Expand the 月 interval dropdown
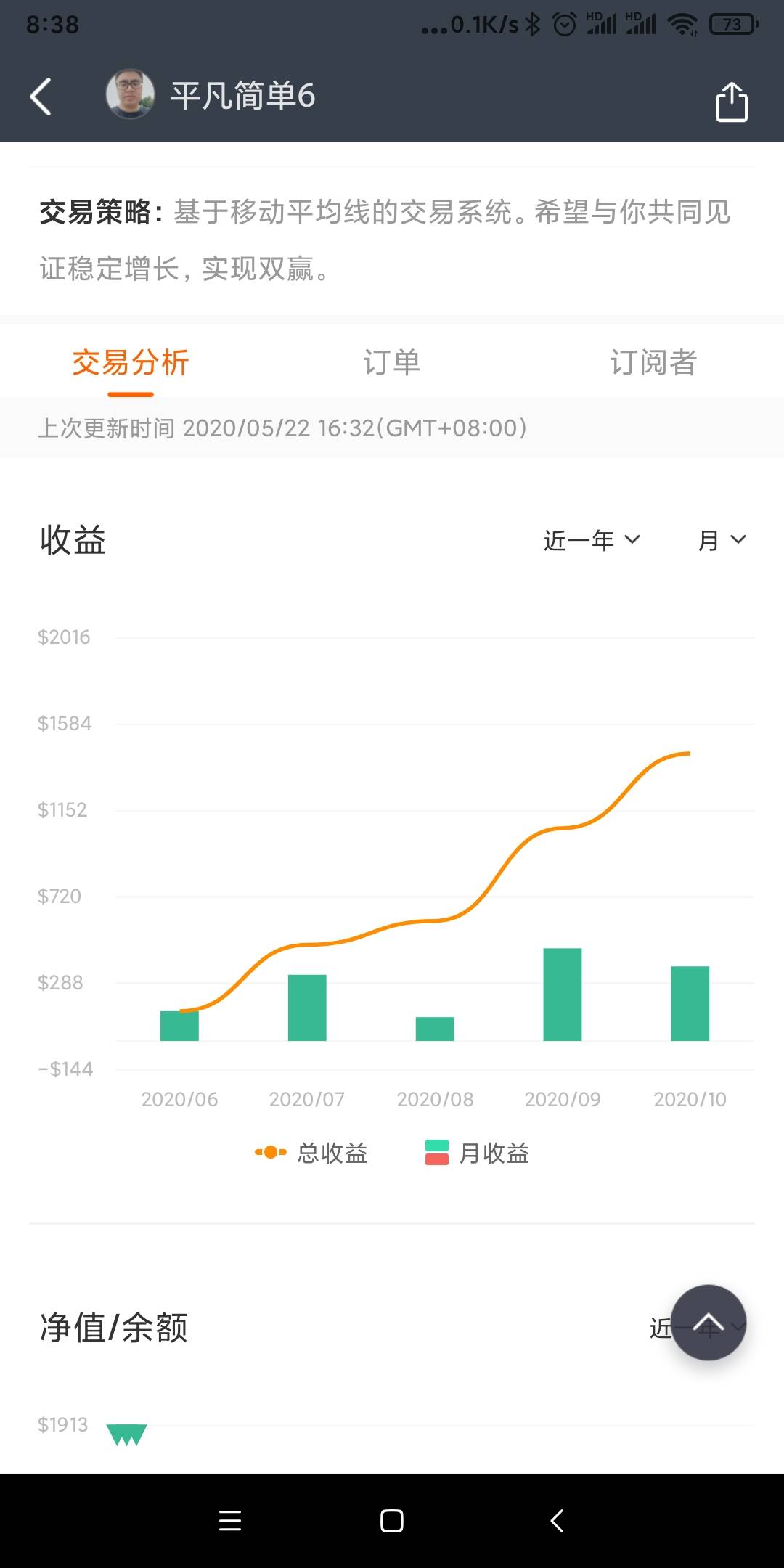 [x=722, y=540]
